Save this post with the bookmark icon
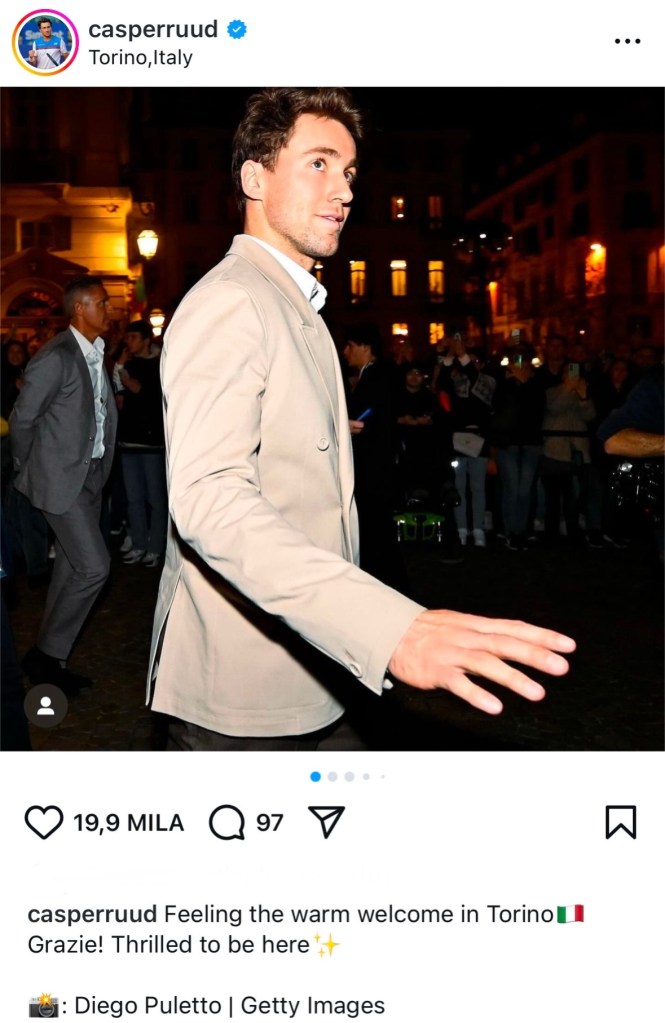This screenshot has height=1023, width=665. (x=620, y=822)
